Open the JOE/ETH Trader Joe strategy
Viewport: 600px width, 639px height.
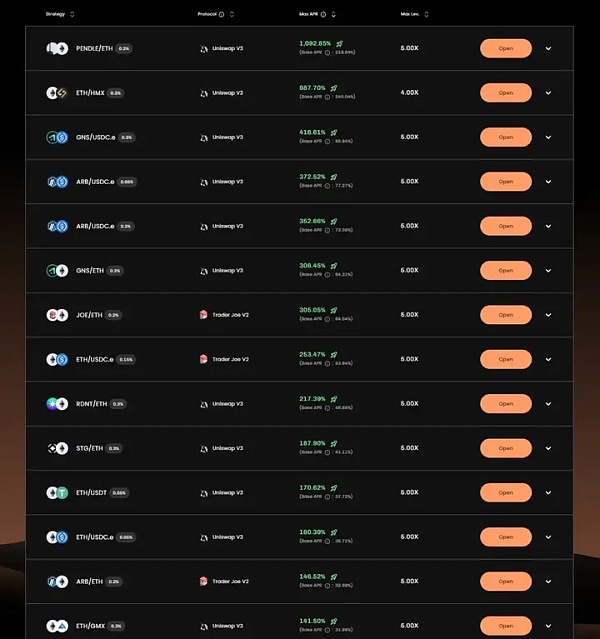tap(505, 315)
